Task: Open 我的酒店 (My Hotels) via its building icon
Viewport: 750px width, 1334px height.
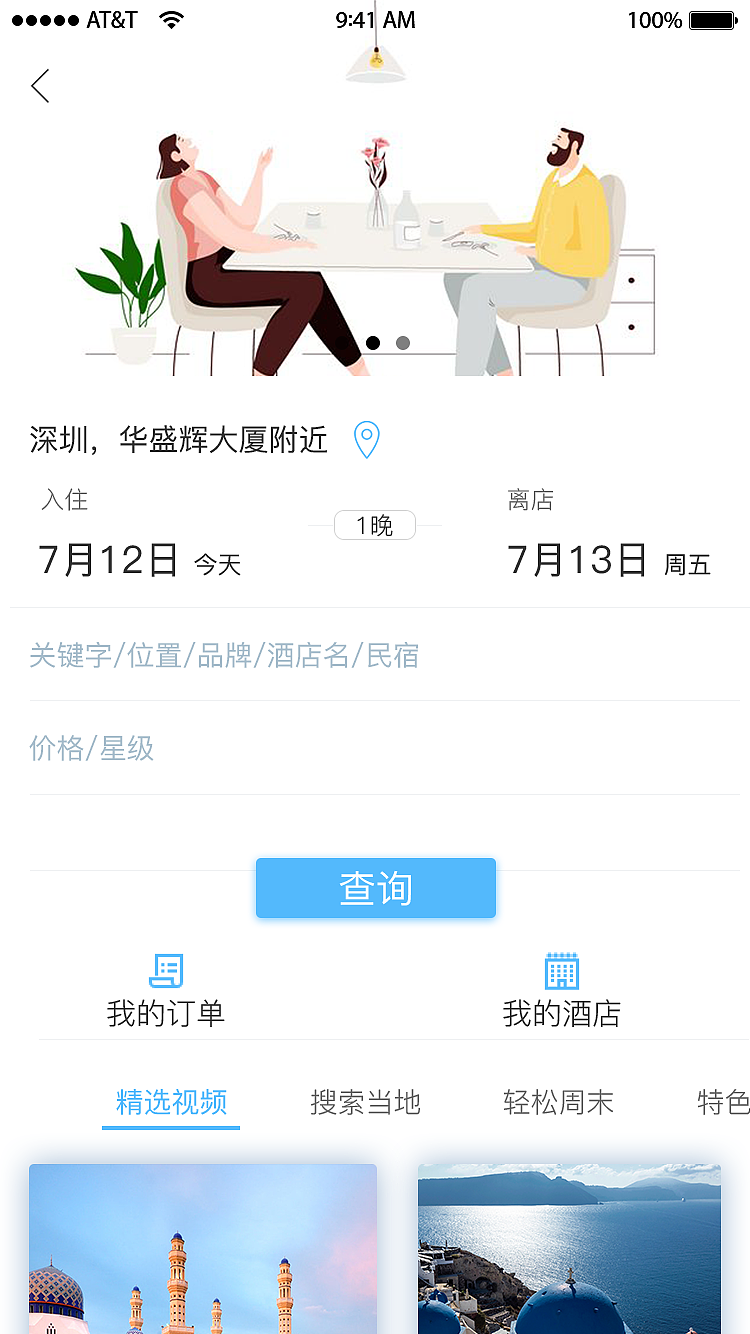Action: (560, 971)
